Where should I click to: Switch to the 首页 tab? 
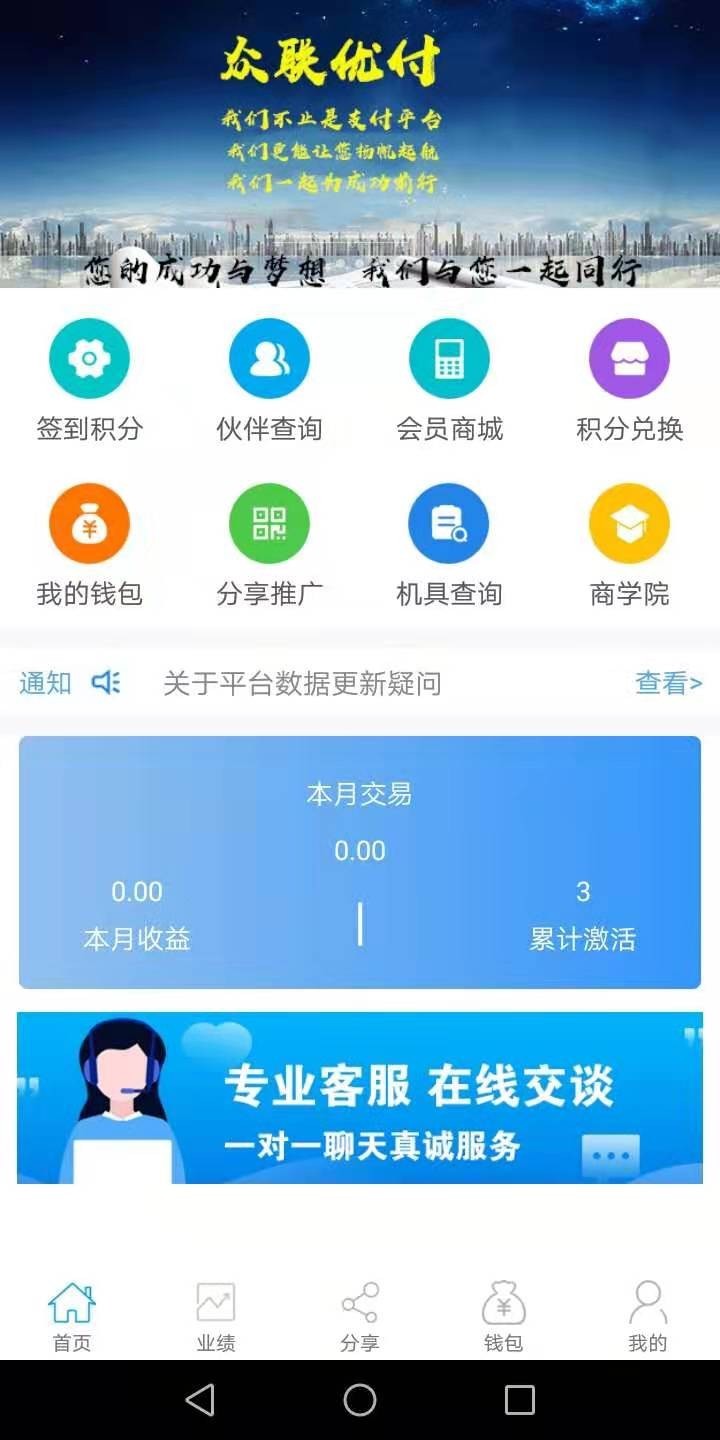tap(72, 1316)
